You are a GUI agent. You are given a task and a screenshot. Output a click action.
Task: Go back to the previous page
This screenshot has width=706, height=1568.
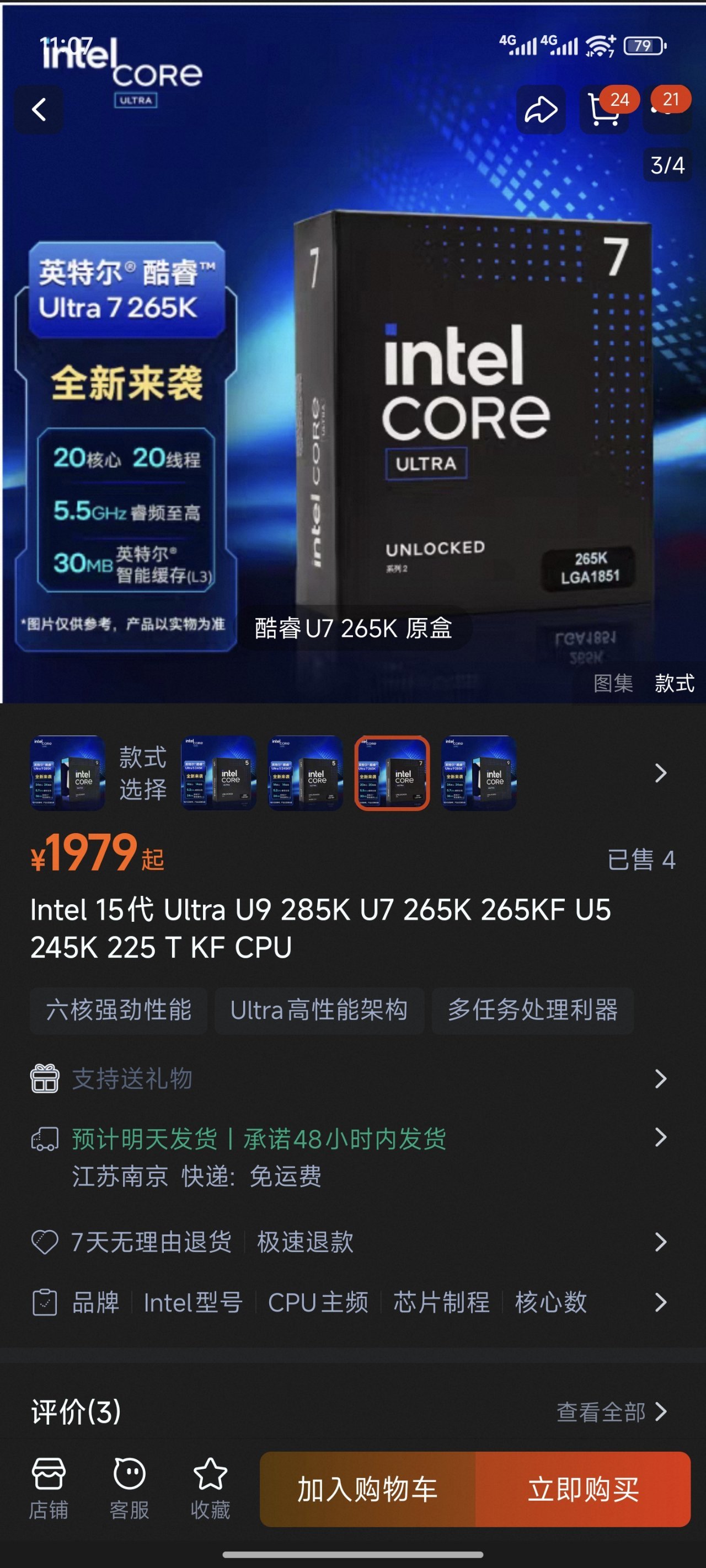point(39,110)
